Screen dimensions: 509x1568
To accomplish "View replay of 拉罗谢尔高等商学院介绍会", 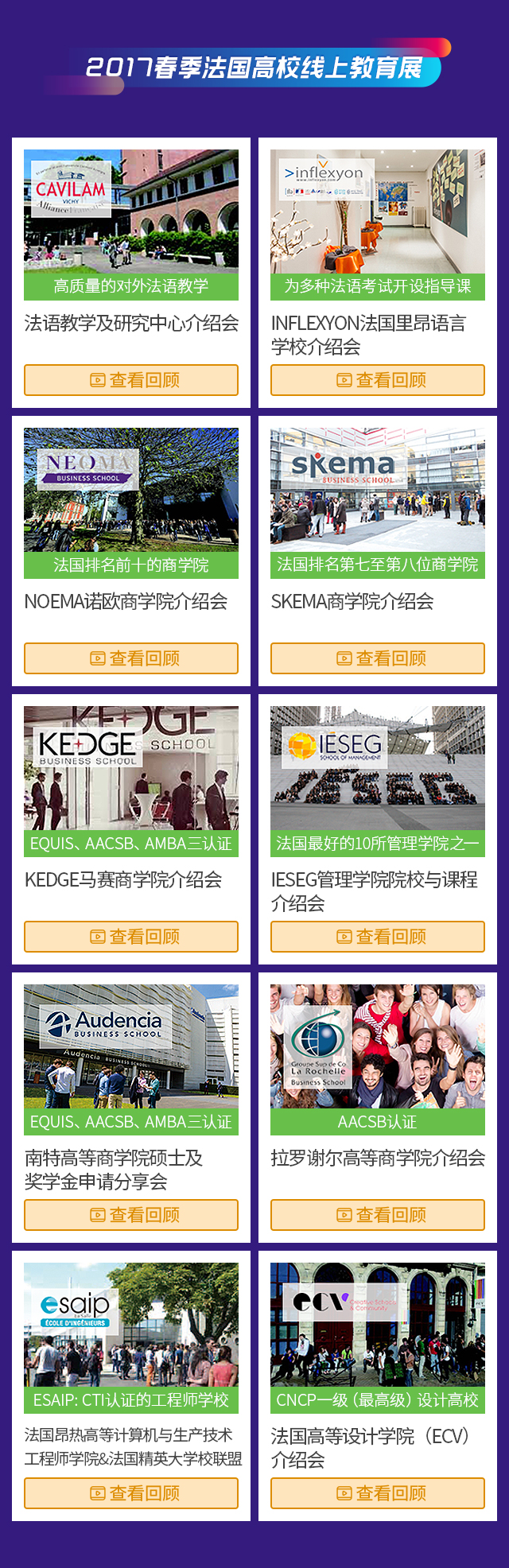I will click(x=378, y=1215).
